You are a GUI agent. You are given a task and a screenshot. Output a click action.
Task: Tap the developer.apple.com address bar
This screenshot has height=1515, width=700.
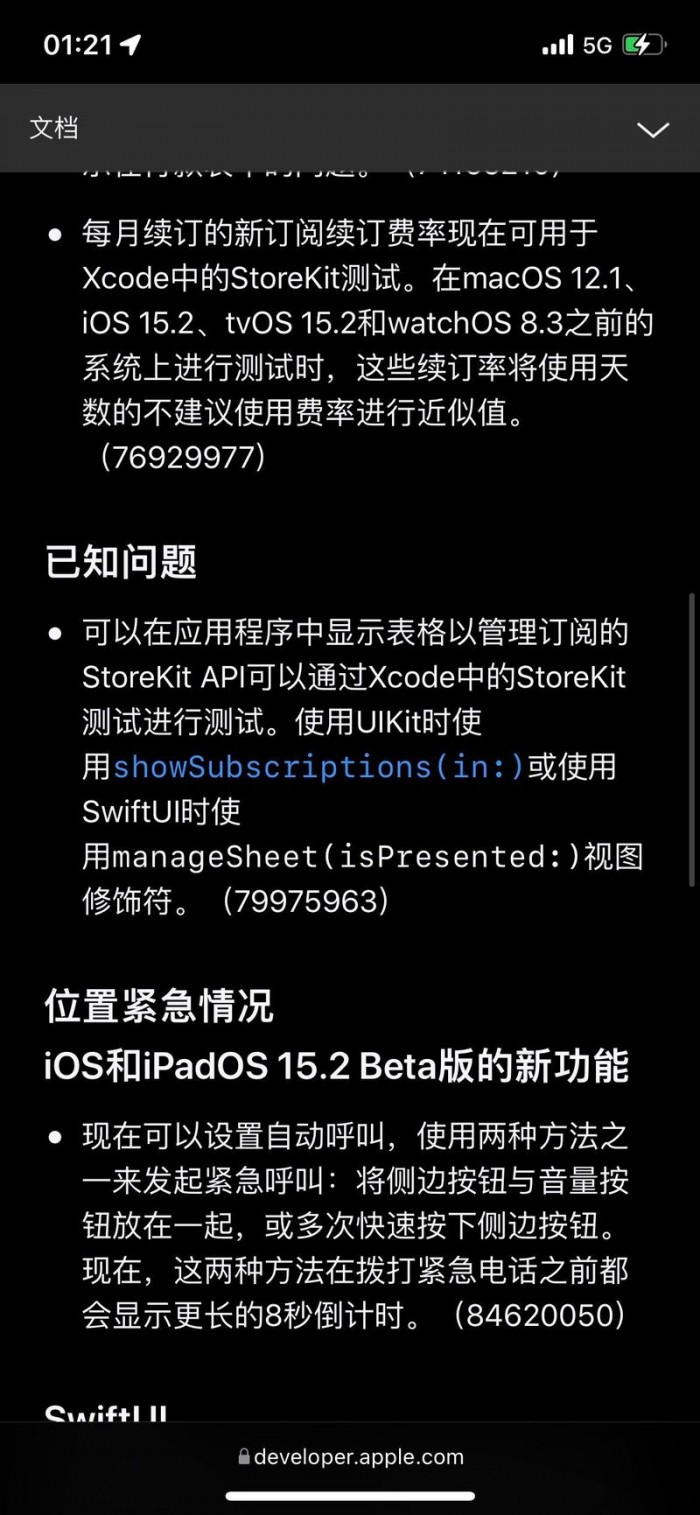(350, 1456)
